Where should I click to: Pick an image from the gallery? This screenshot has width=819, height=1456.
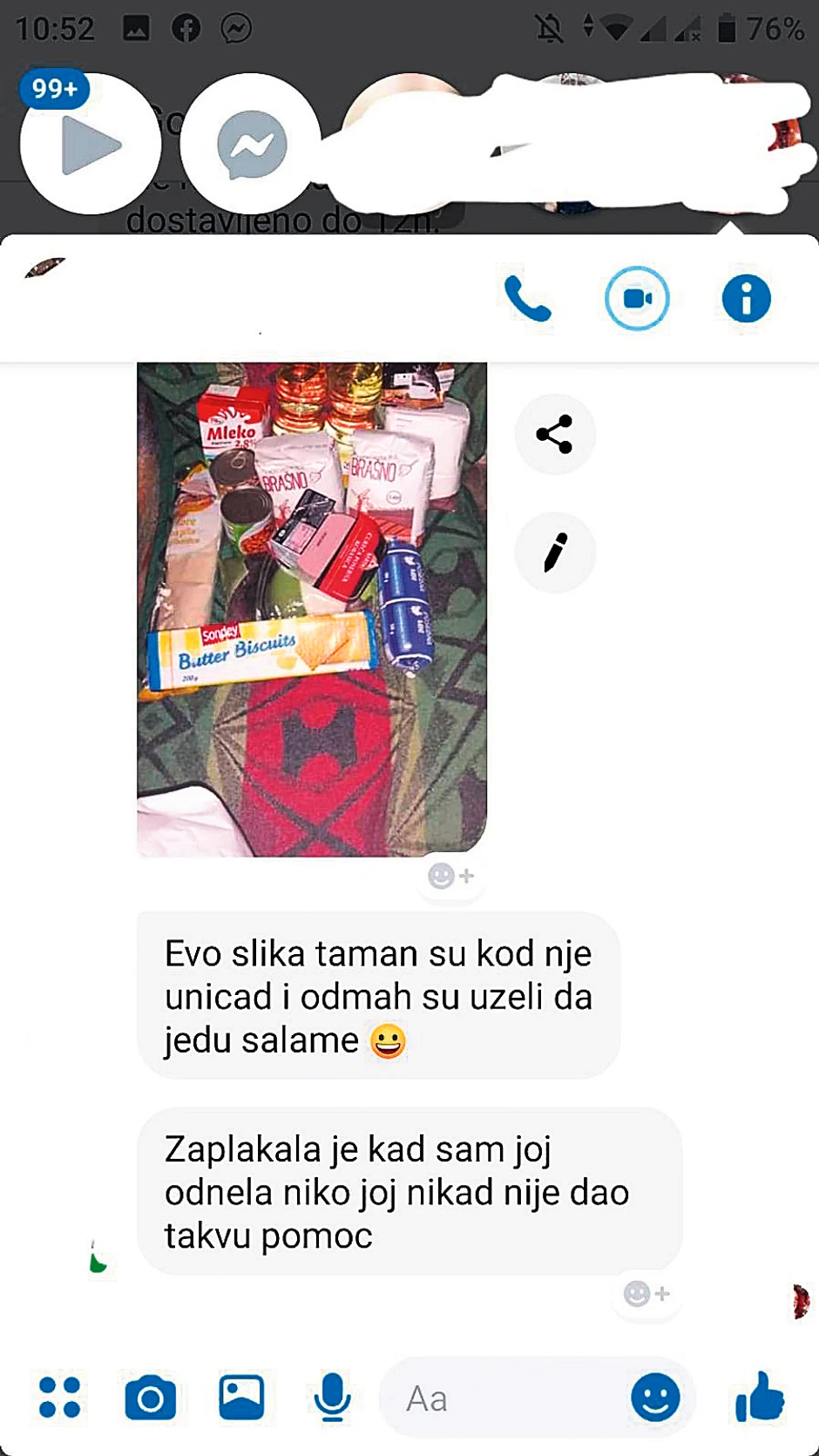click(241, 1398)
